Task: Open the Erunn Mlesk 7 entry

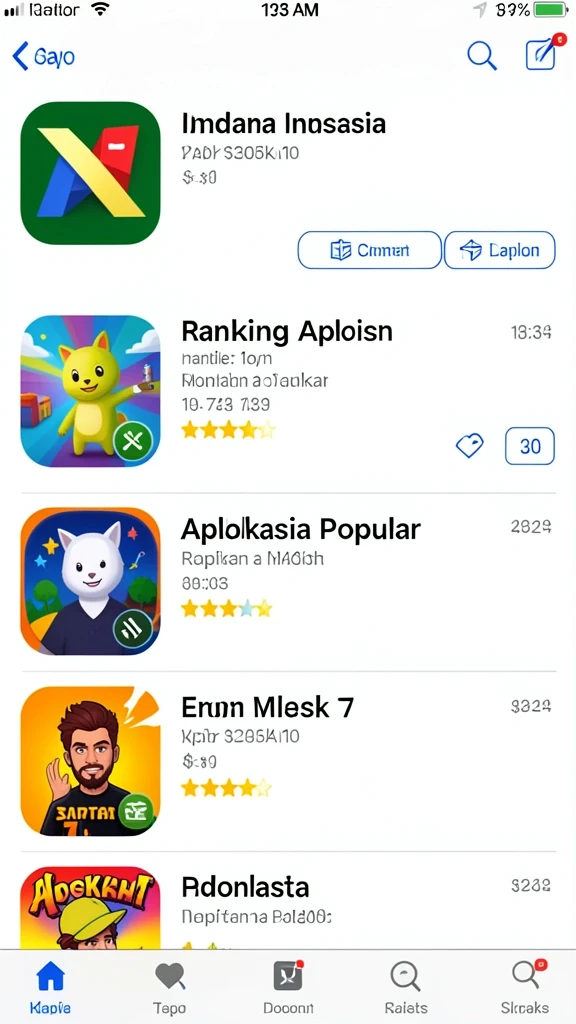Action: (x=288, y=761)
